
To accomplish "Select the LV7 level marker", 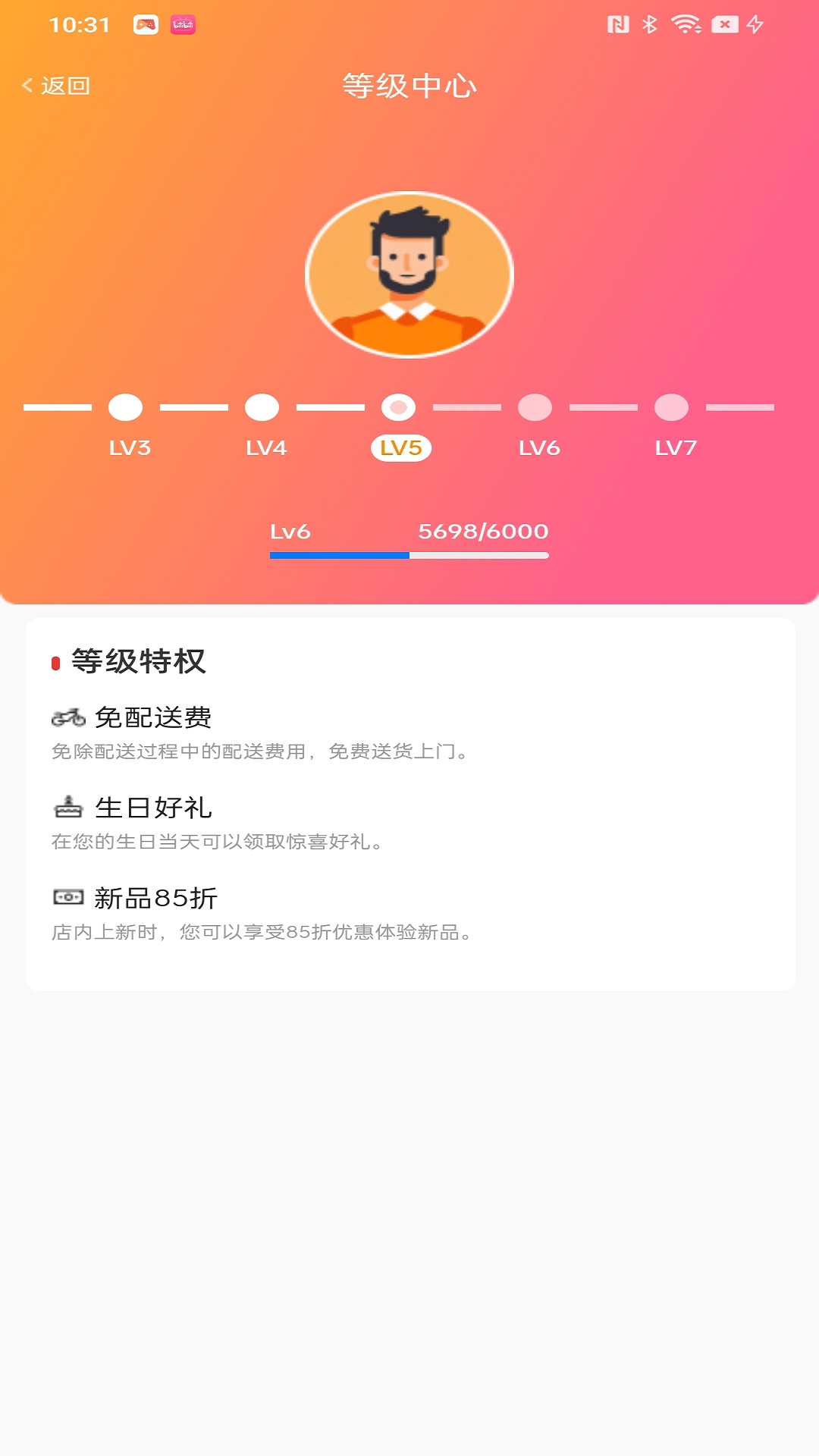I will click(672, 408).
